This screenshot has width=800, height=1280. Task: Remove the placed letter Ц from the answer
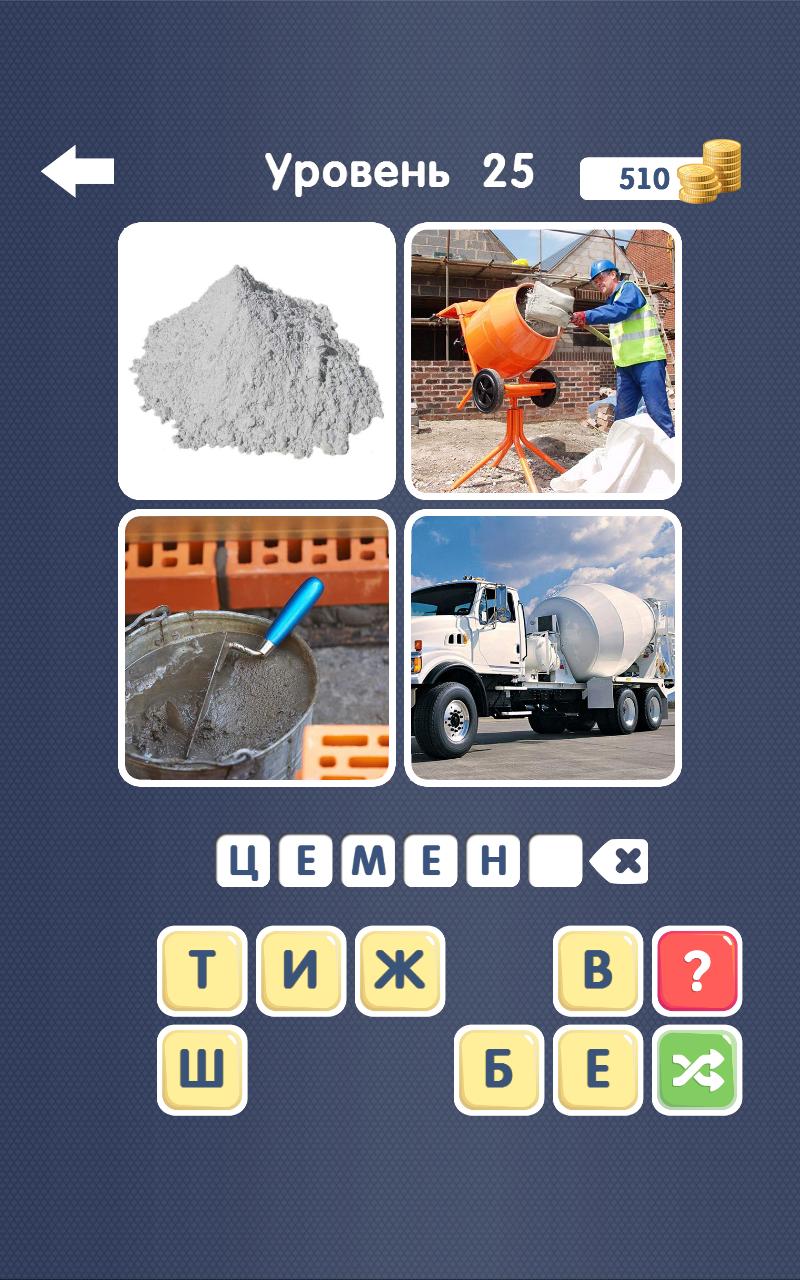pyautogui.click(x=243, y=862)
